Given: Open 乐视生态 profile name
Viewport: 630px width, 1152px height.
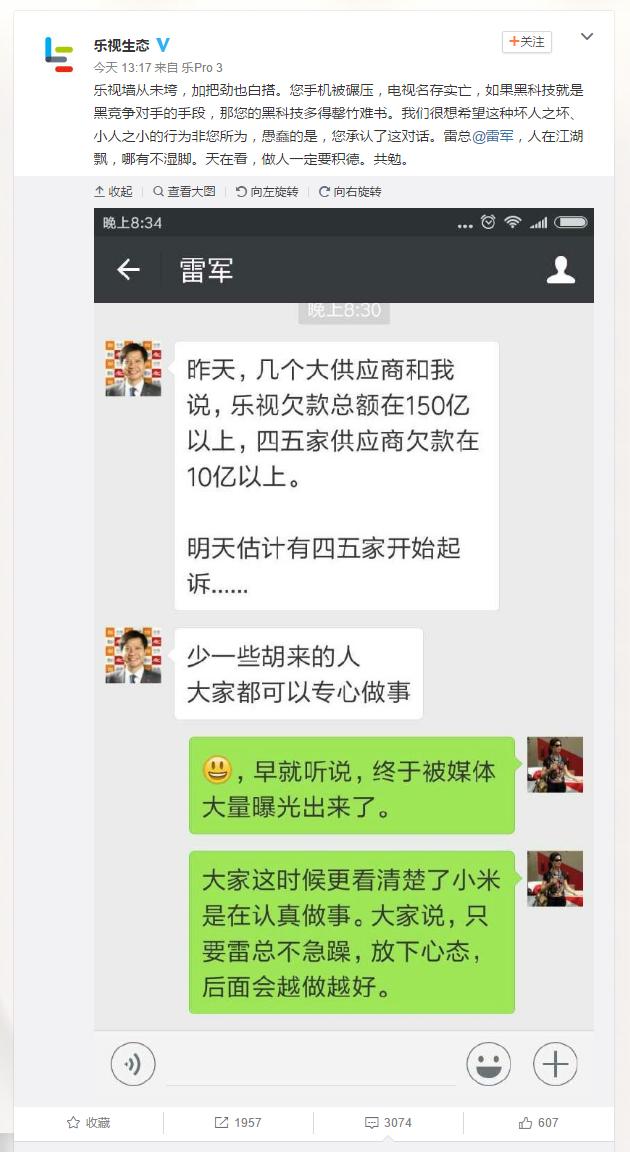Looking at the screenshot, I should (121, 45).
